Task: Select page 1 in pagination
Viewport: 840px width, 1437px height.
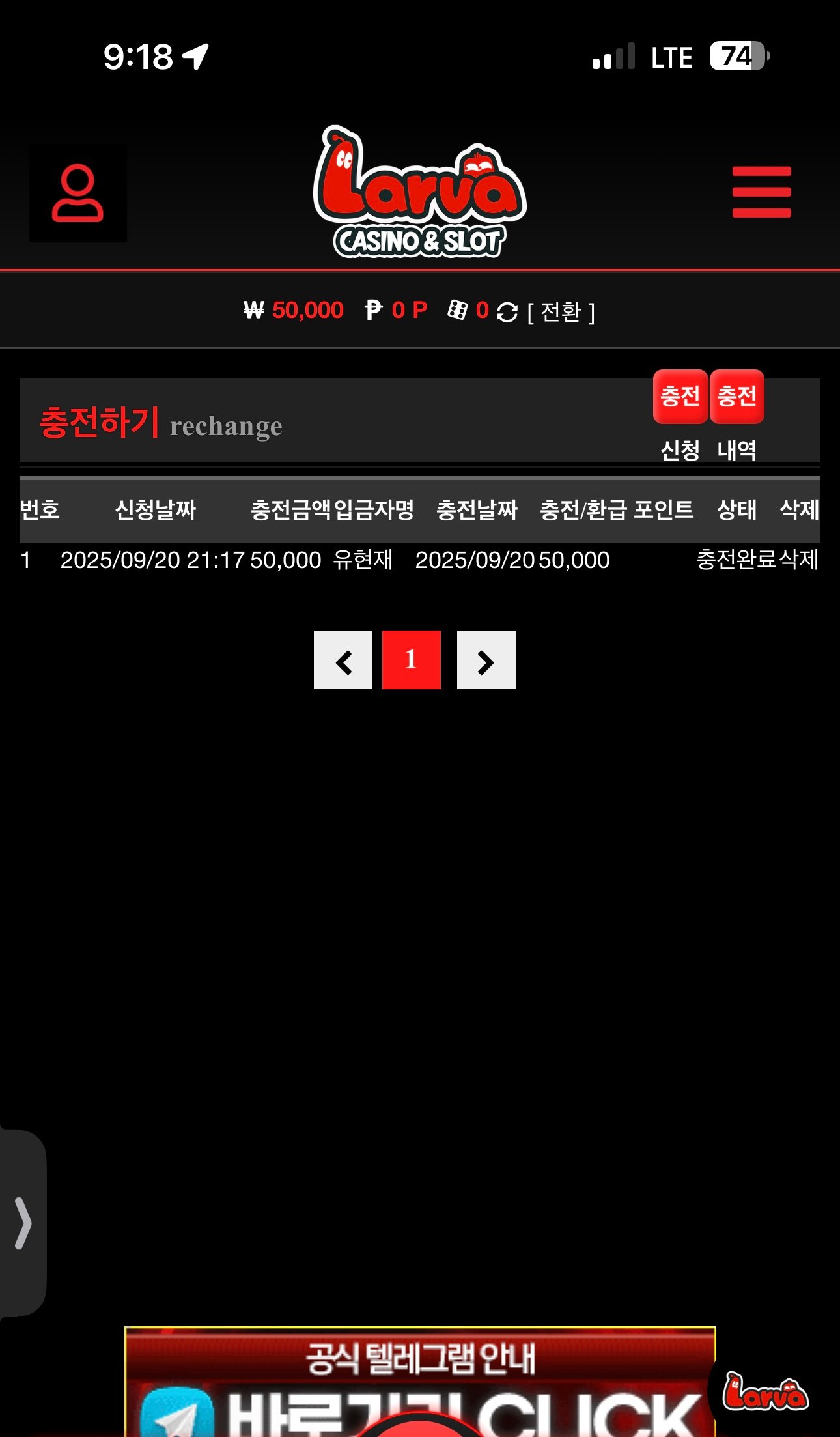Action: 412,660
